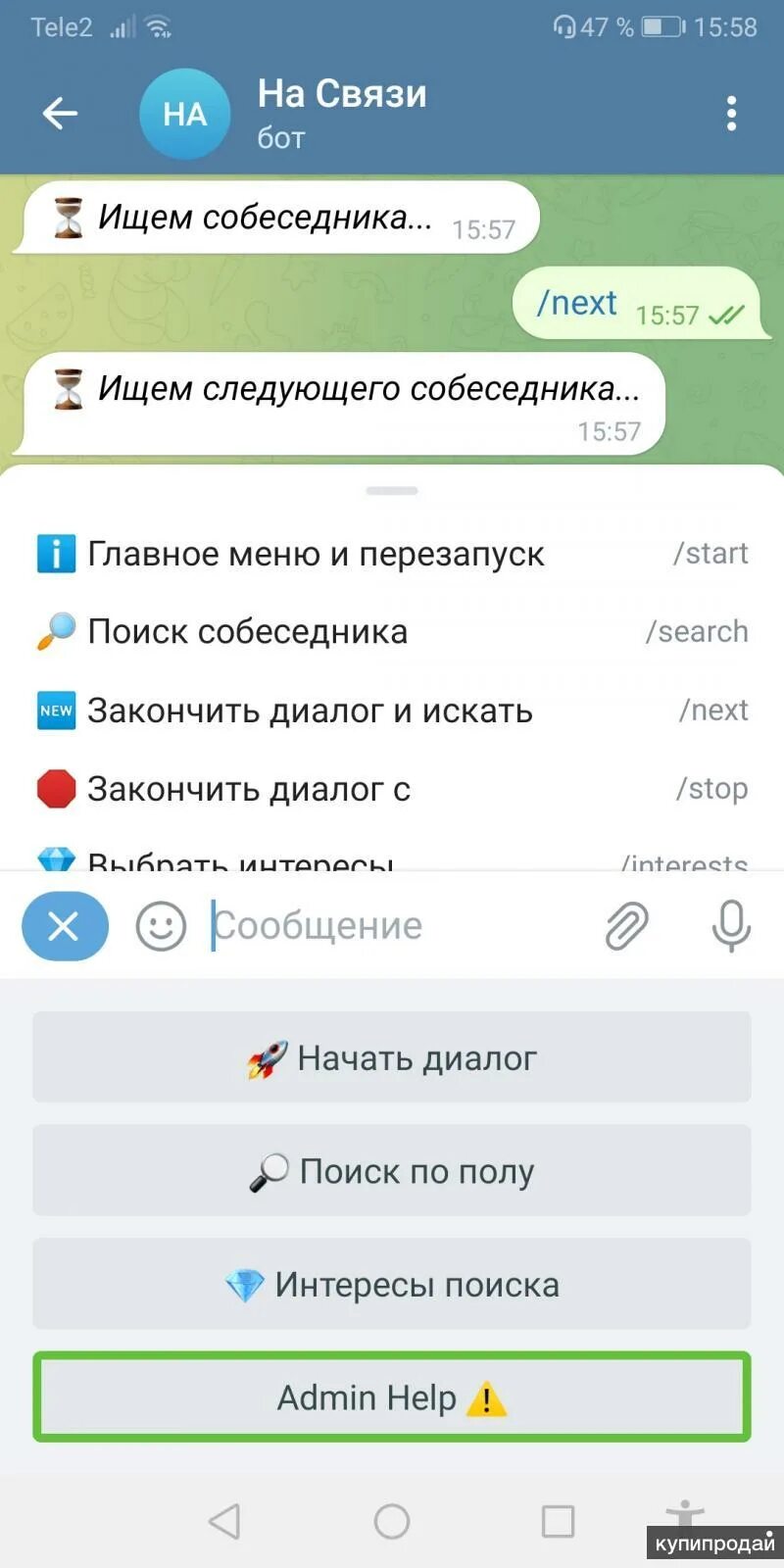Go back using the system navigation triangle

(x=224, y=1521)
